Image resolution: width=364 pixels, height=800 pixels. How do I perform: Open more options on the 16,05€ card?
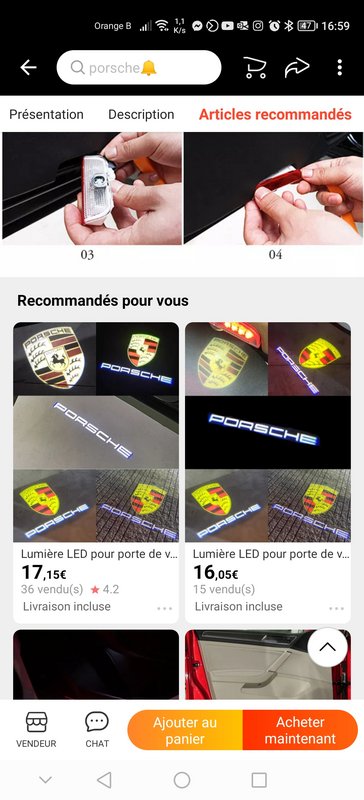click(336, 608)
